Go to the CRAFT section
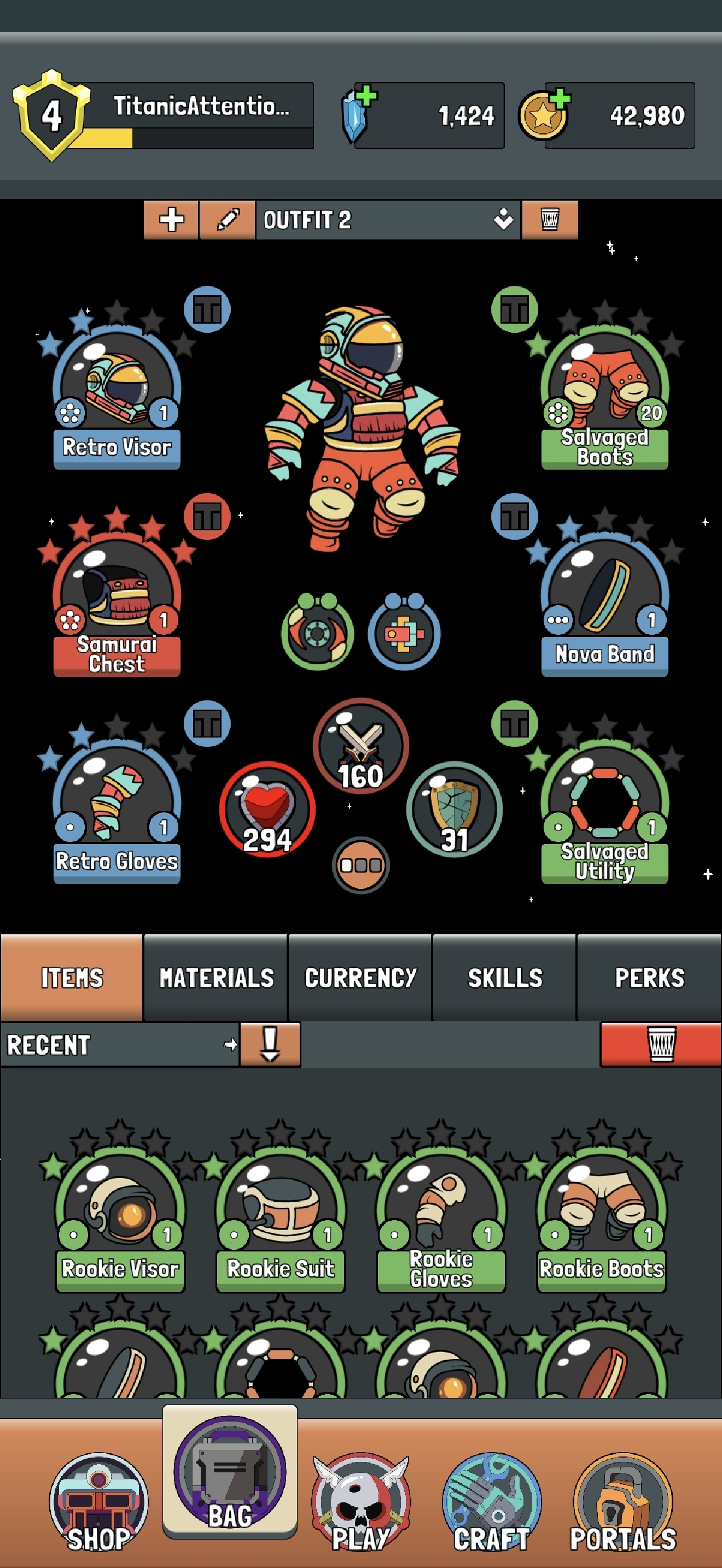 coord(491,1503)
